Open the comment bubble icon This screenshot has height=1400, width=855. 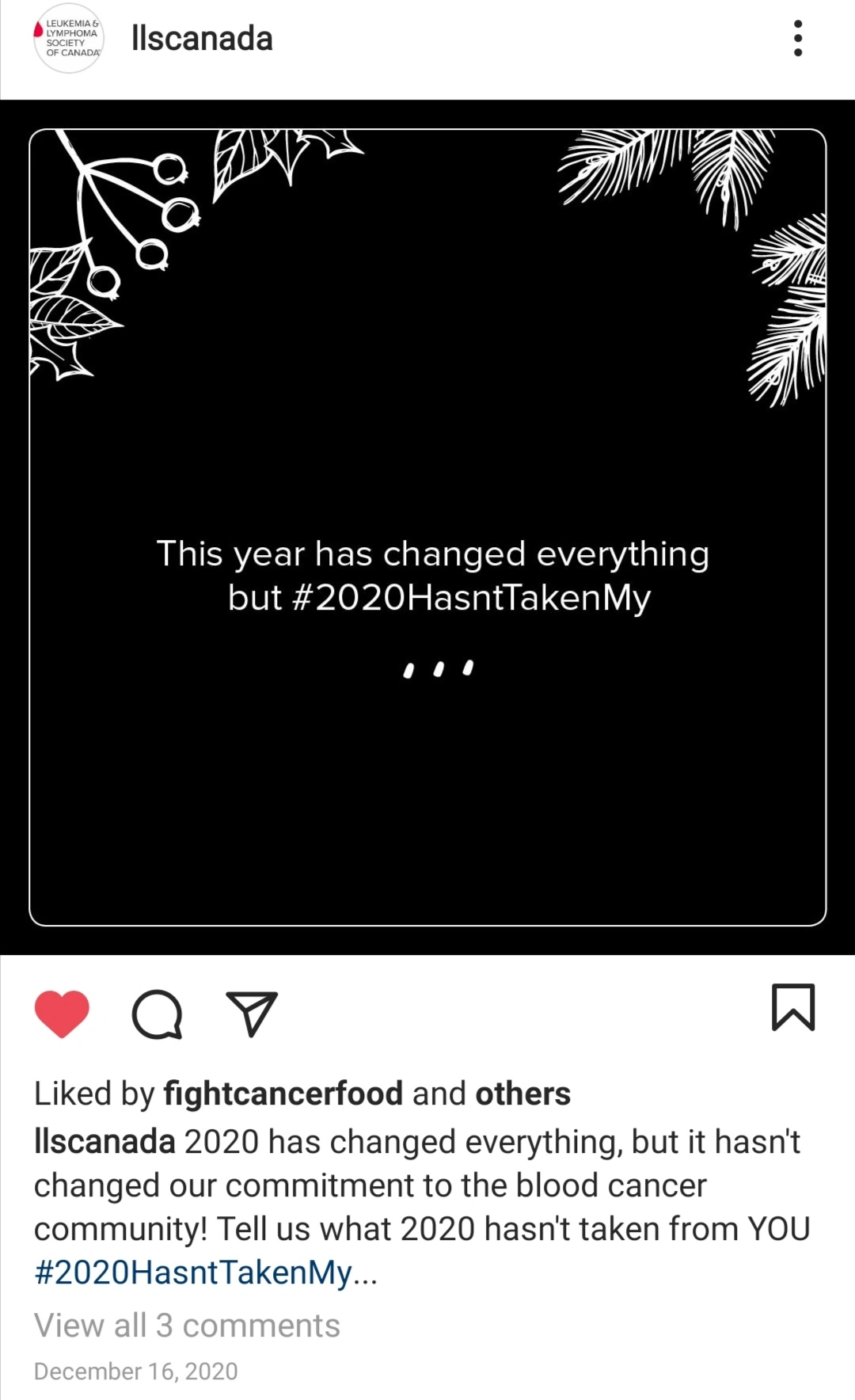pos(157,1014)
